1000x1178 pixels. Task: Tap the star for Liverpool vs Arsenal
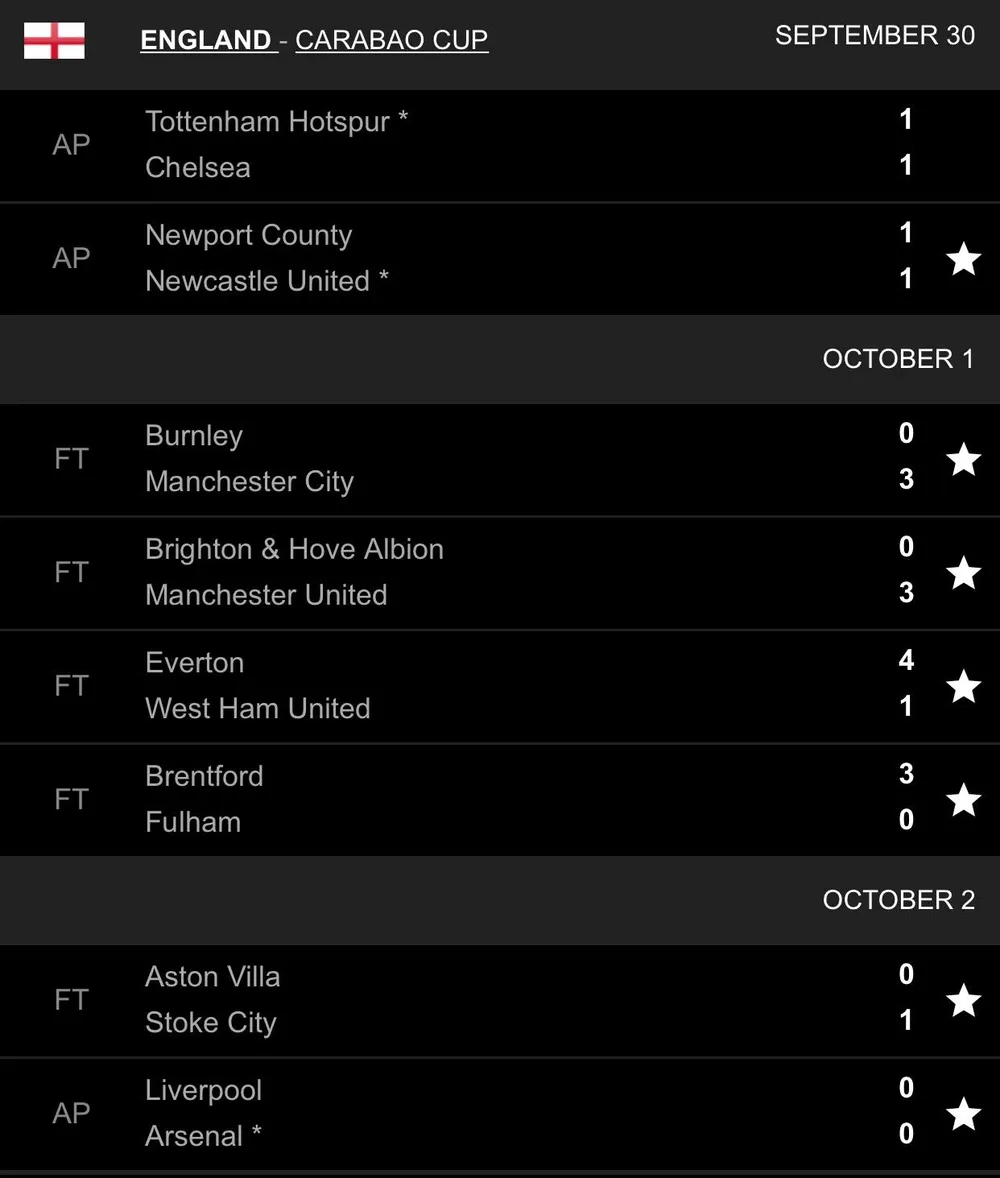963,1113
